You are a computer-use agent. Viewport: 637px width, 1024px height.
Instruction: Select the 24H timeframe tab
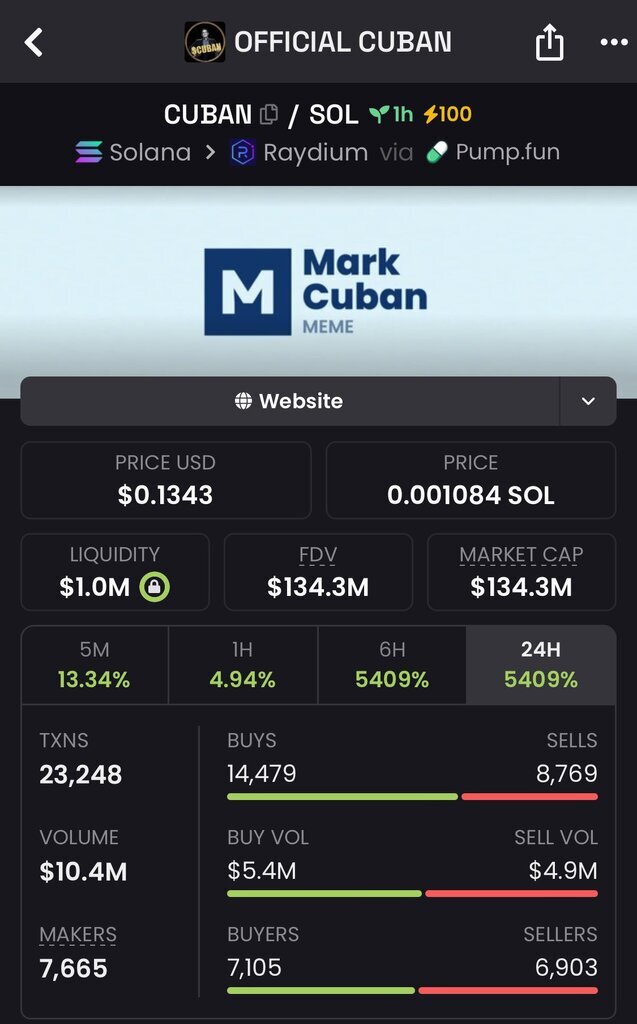point(541,665)
